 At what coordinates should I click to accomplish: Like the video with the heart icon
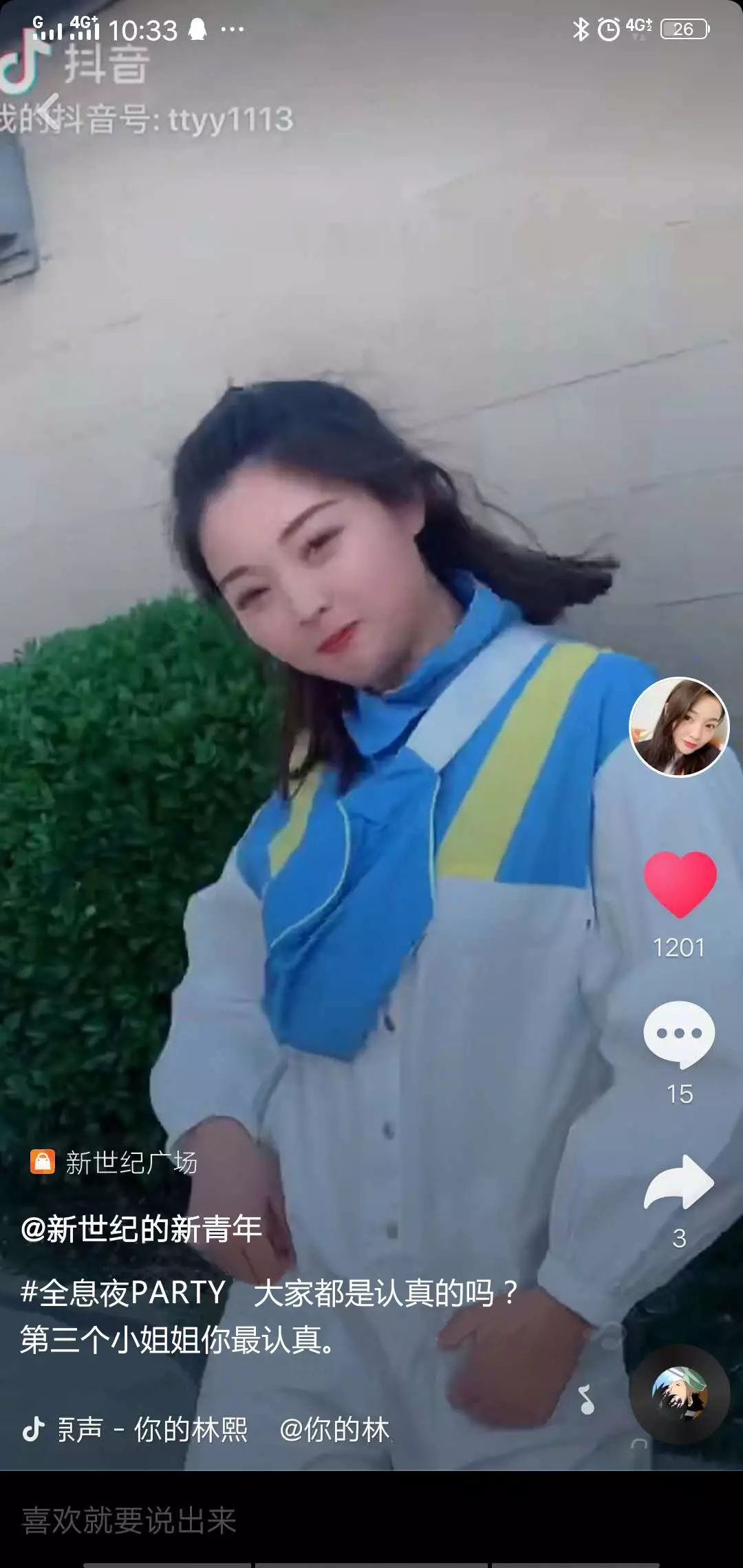(x=680, y=884)
